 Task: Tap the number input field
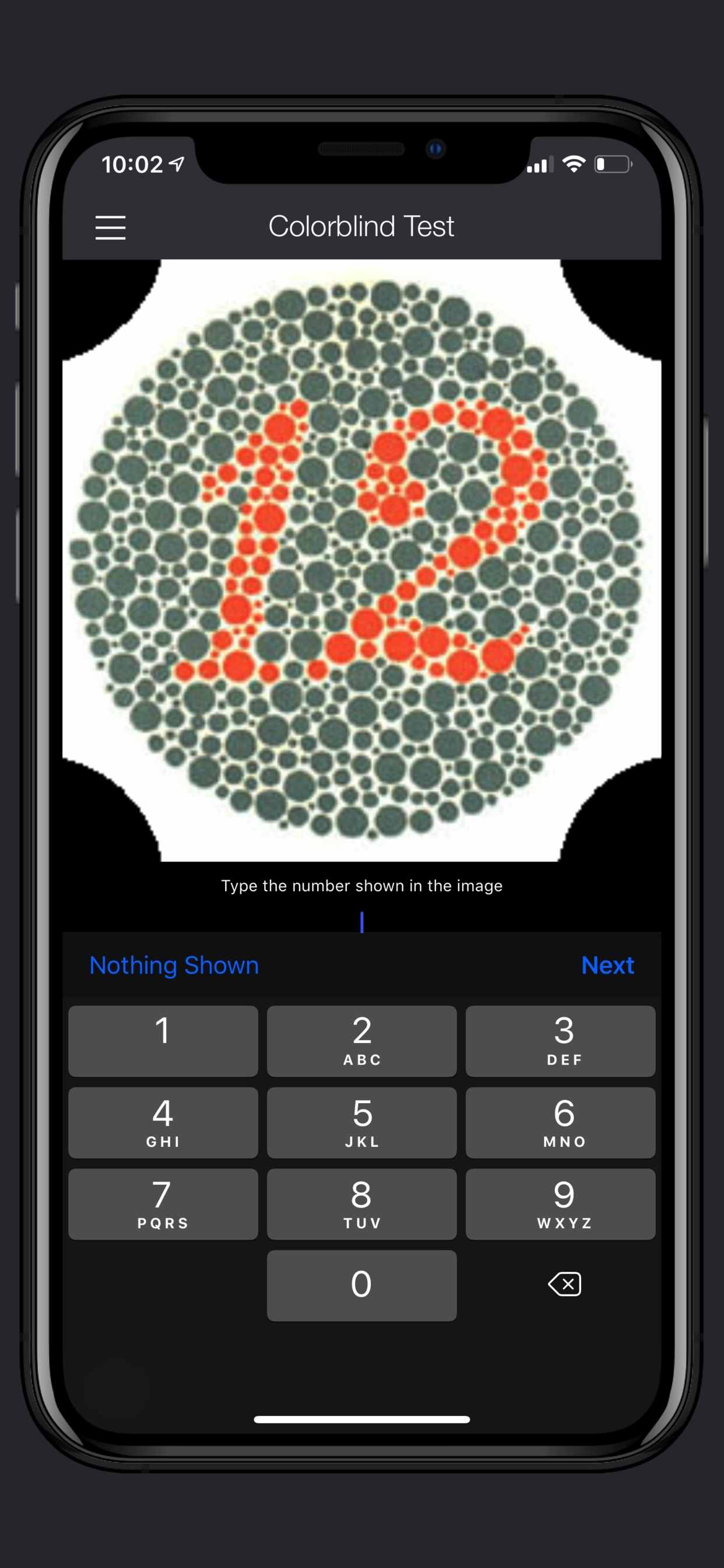point(362,922)
